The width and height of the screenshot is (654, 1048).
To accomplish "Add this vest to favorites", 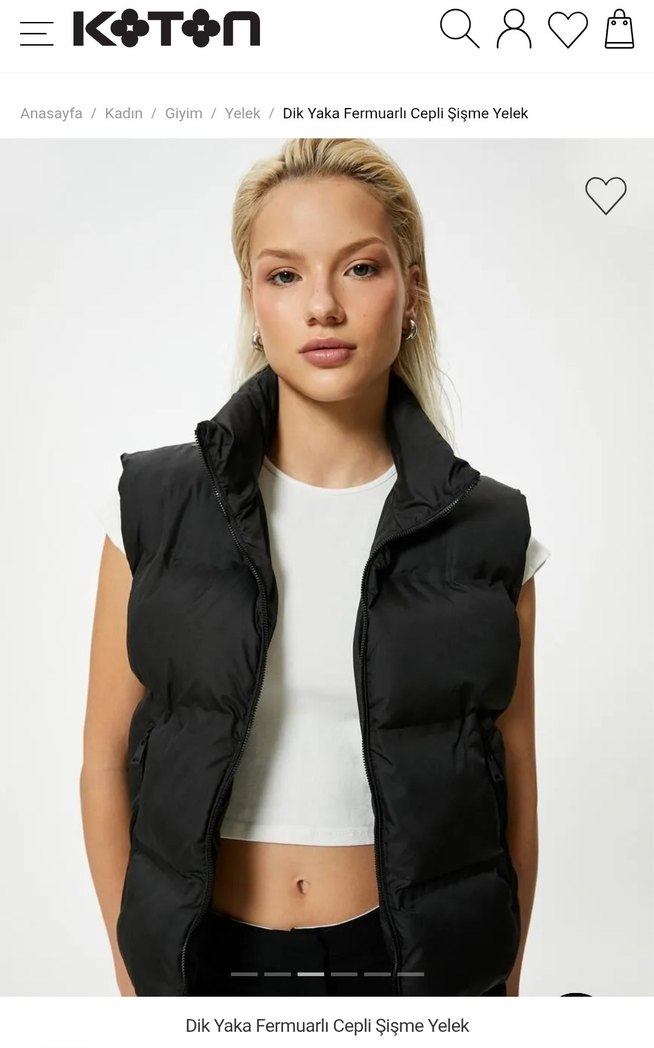I will pos(605,196).
